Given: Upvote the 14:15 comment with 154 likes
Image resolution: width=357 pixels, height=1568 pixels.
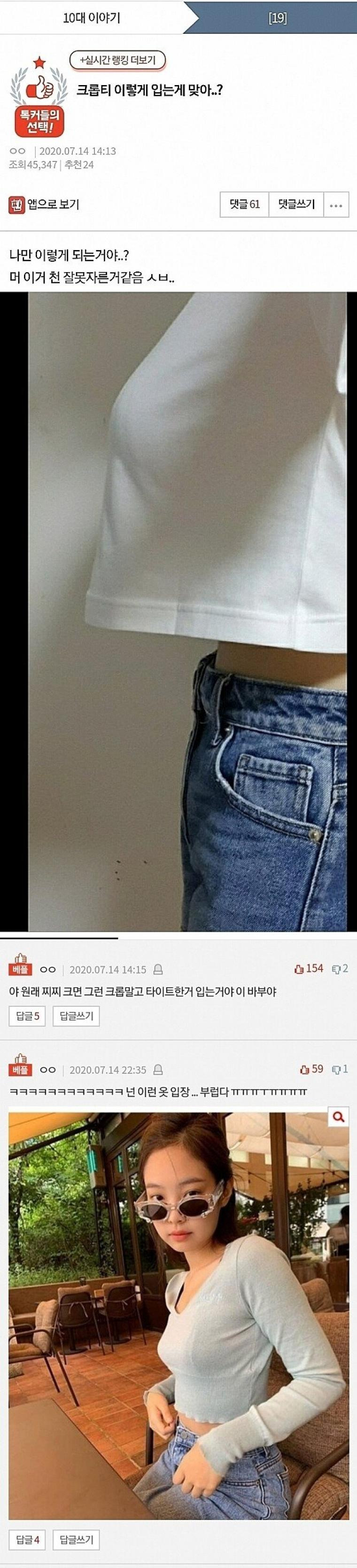Looking at the screenshot, I should (x=309, y=968).
